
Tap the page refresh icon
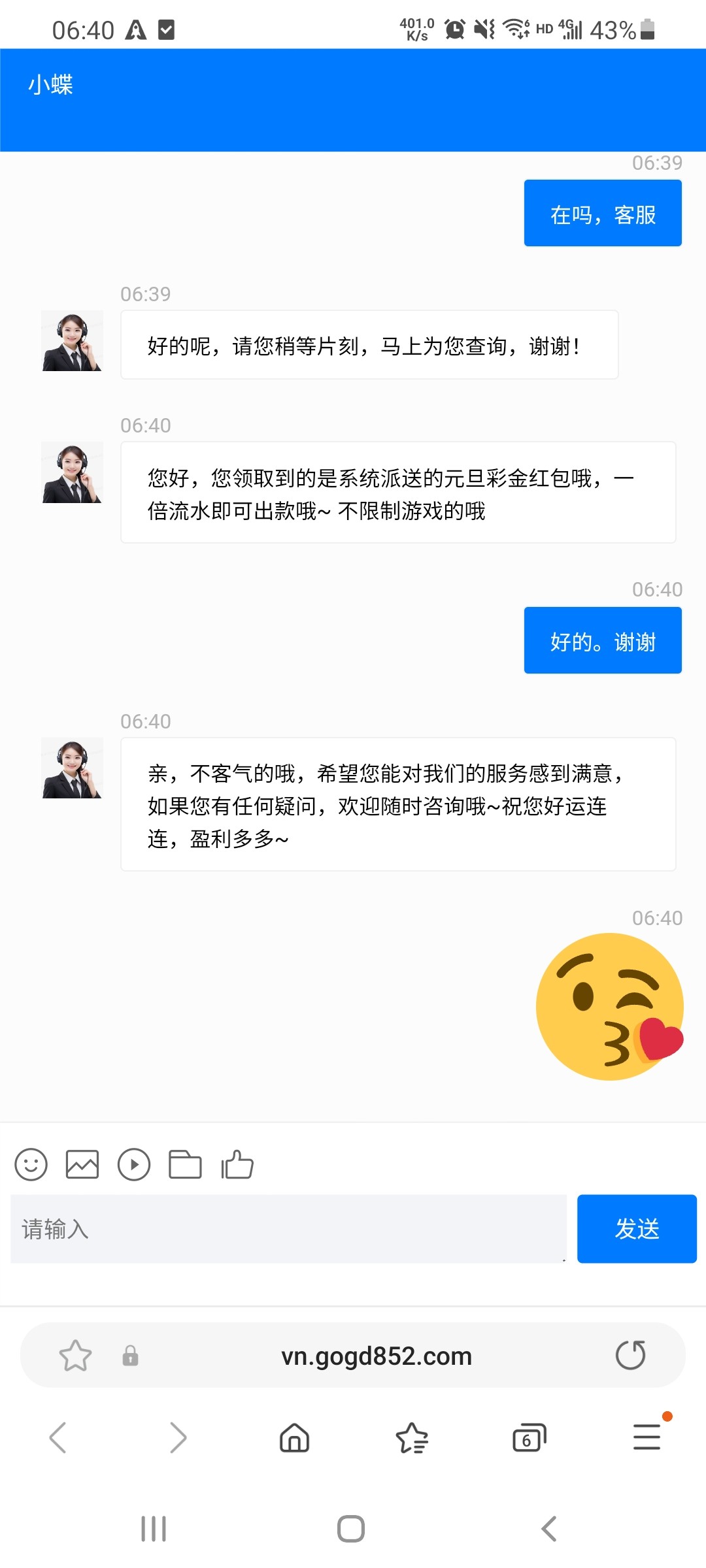tap(631, 1354)
